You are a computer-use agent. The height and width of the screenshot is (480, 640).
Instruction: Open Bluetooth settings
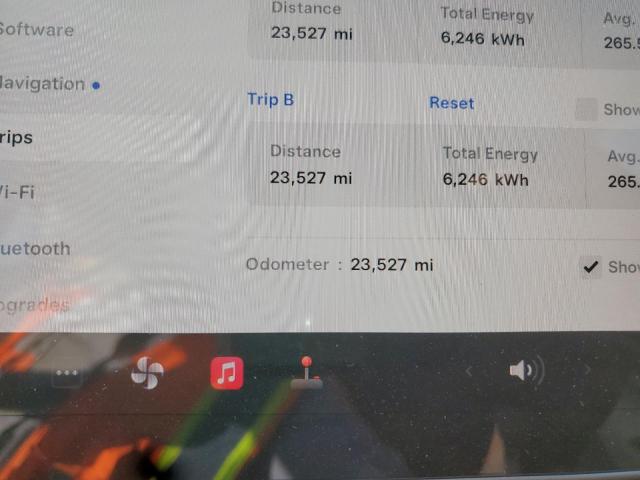[35, 248]
